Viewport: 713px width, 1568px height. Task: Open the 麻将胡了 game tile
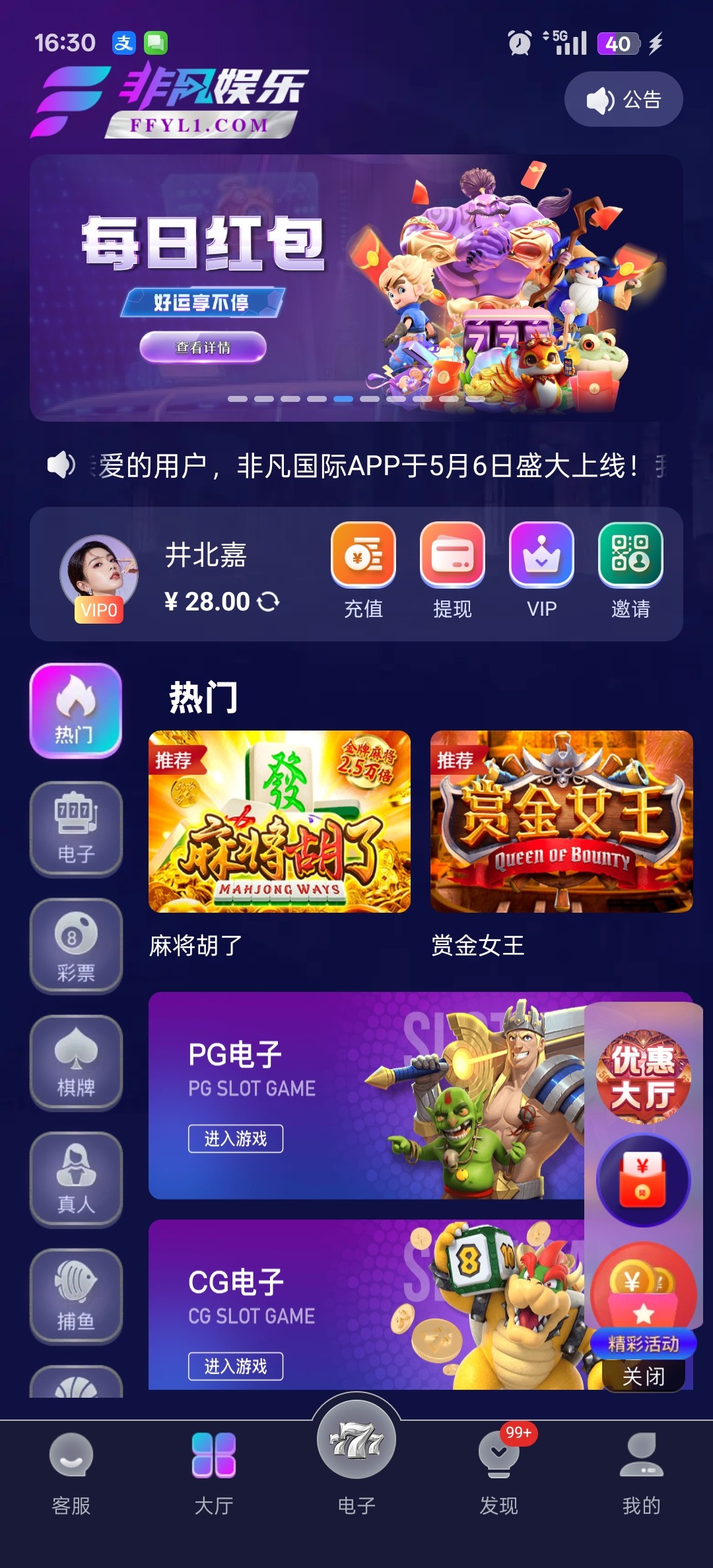point(279,822)
